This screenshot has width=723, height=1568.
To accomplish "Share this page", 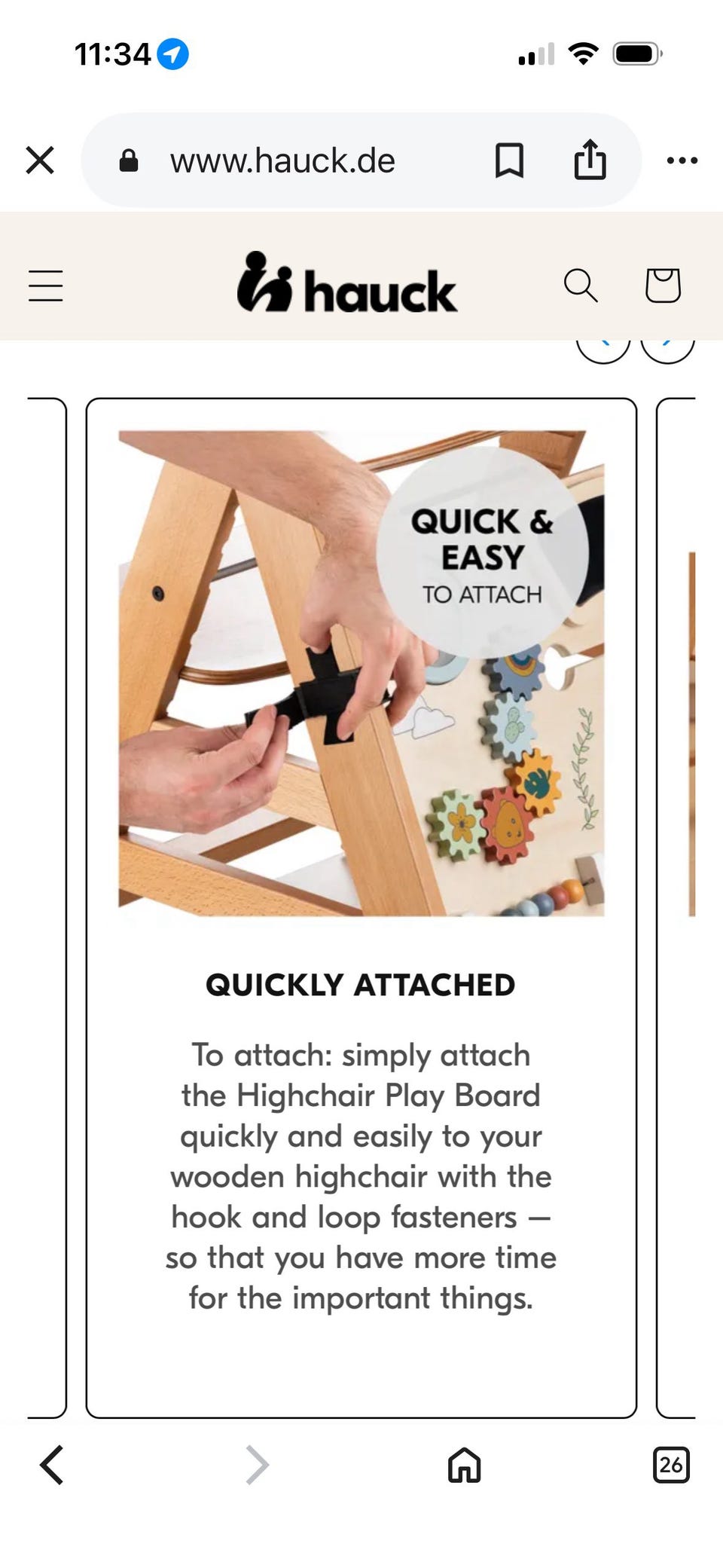I will click(x=590, y=160).
